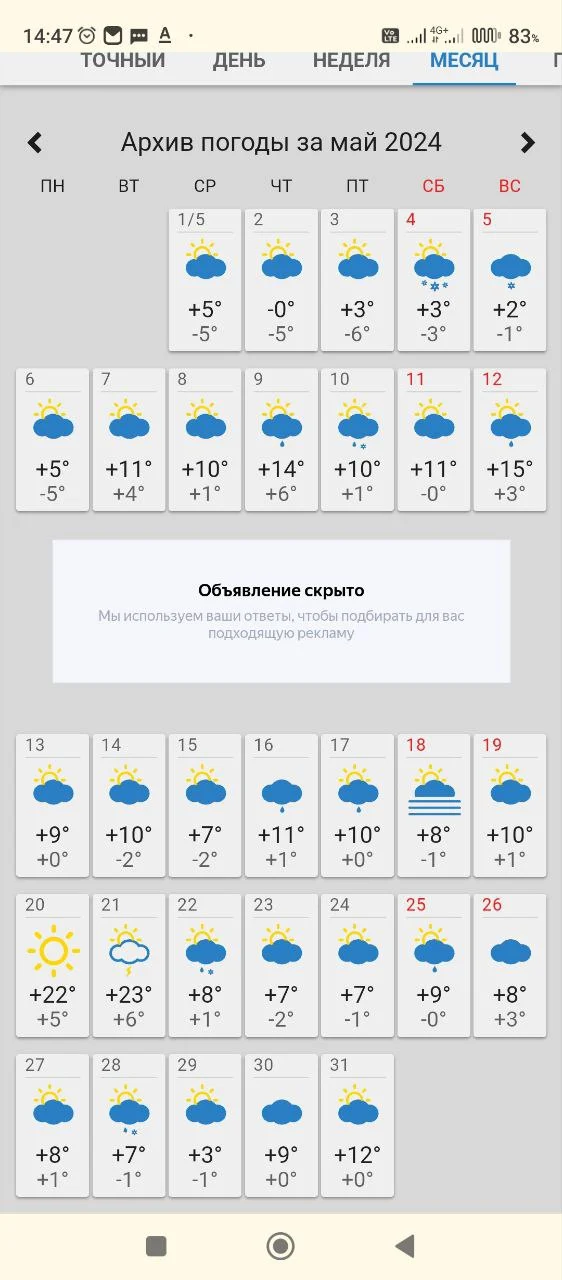Go to the next month arrow

point(528,143)
